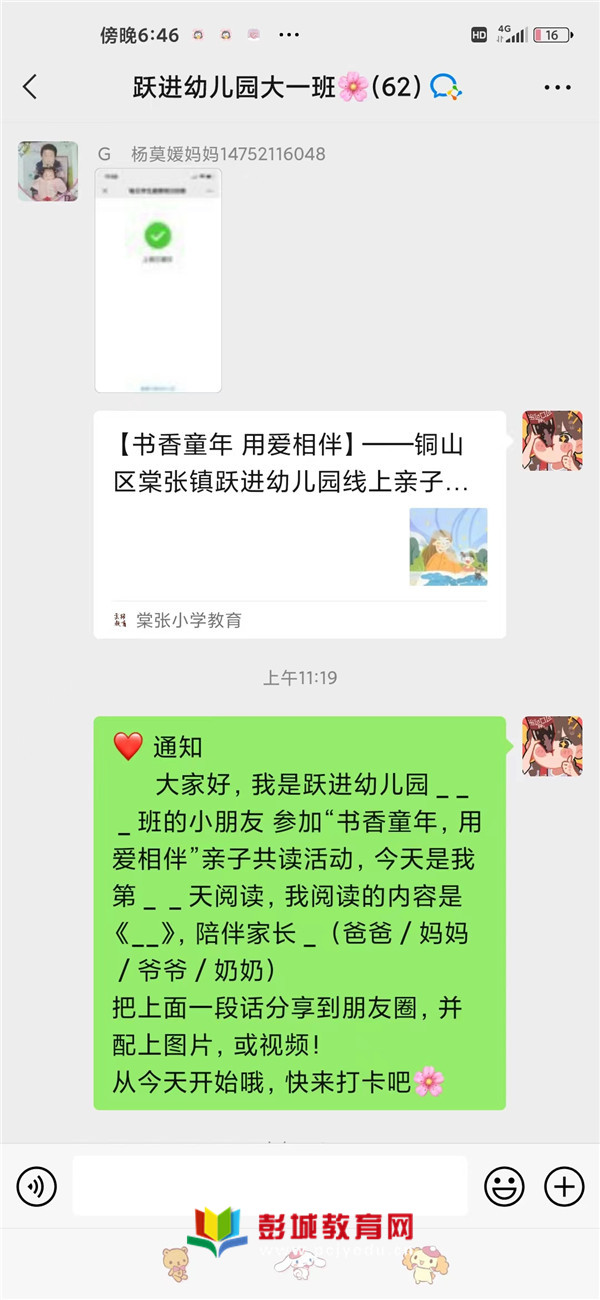The height and width of the screenshot is (1300, 600).
Task: Open the 书香童年 用爱相伴 shared article card
Action: point(299,524)
